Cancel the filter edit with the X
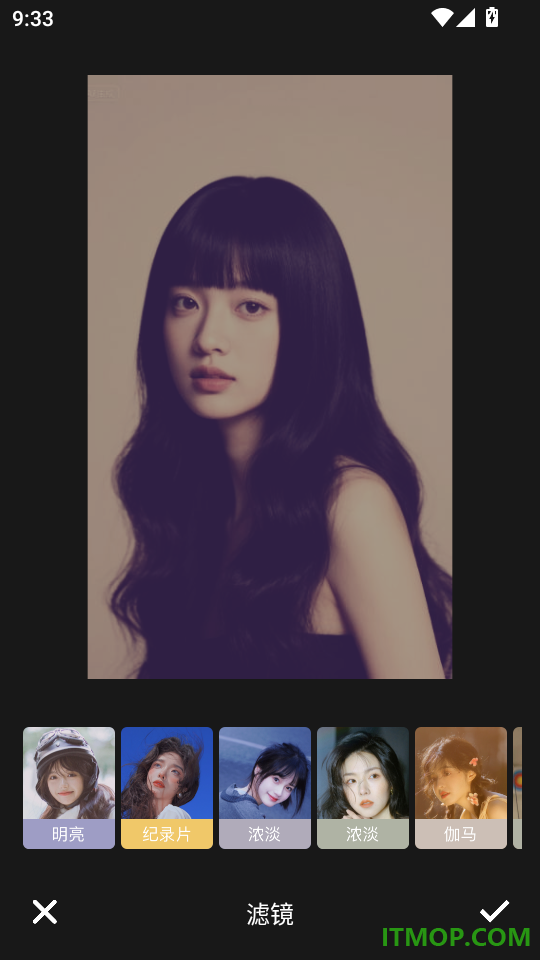The height and width of the screenshot is (960, 540). tap(45, 912)
